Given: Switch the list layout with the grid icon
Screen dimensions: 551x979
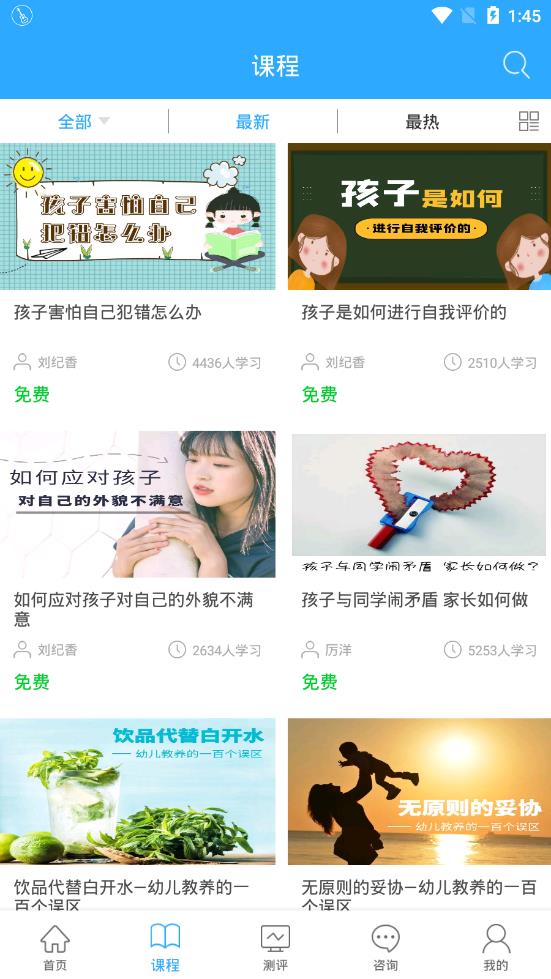Looking at the screenshot, I should (529, 121).
